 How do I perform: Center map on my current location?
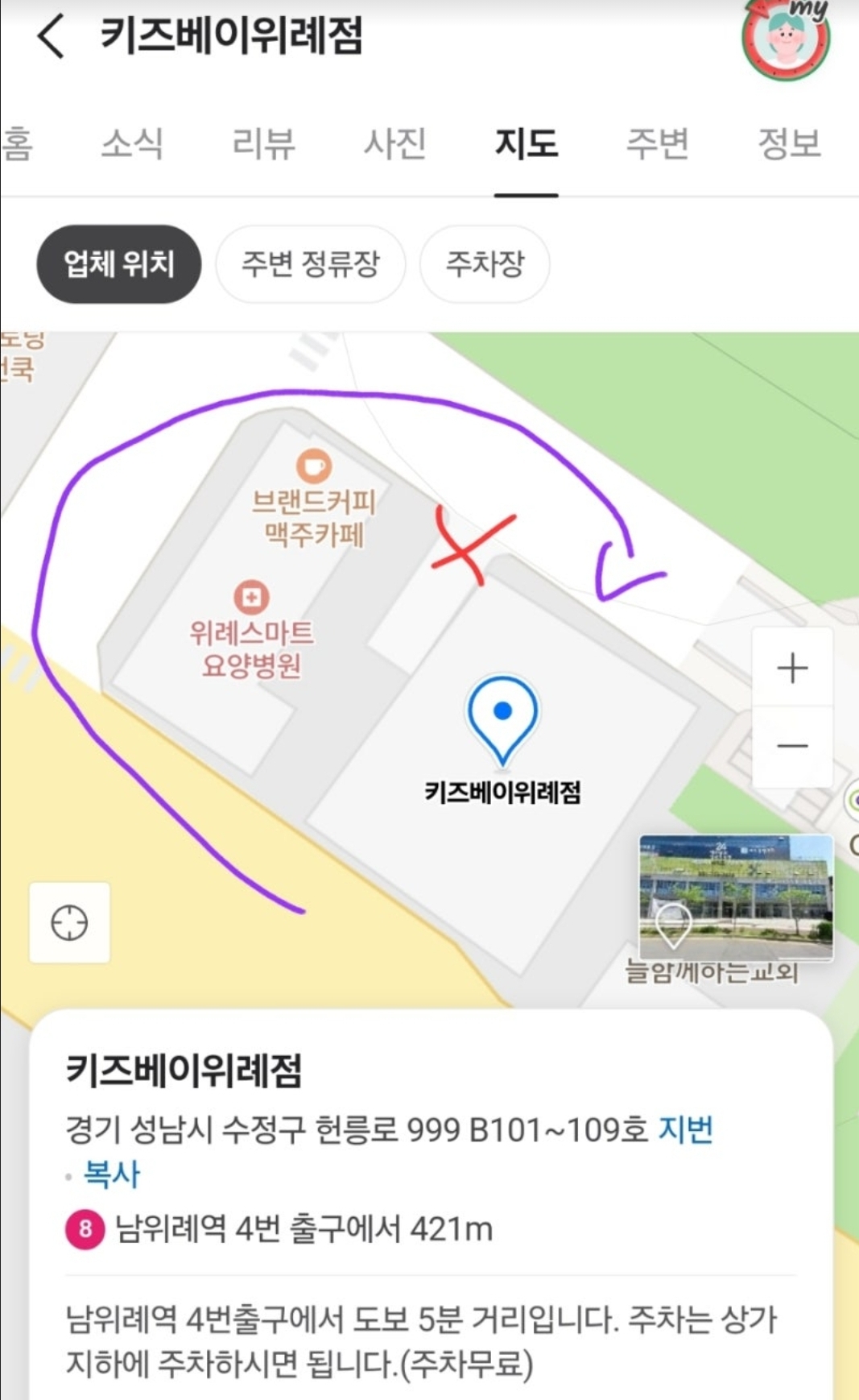pos(70,923)
